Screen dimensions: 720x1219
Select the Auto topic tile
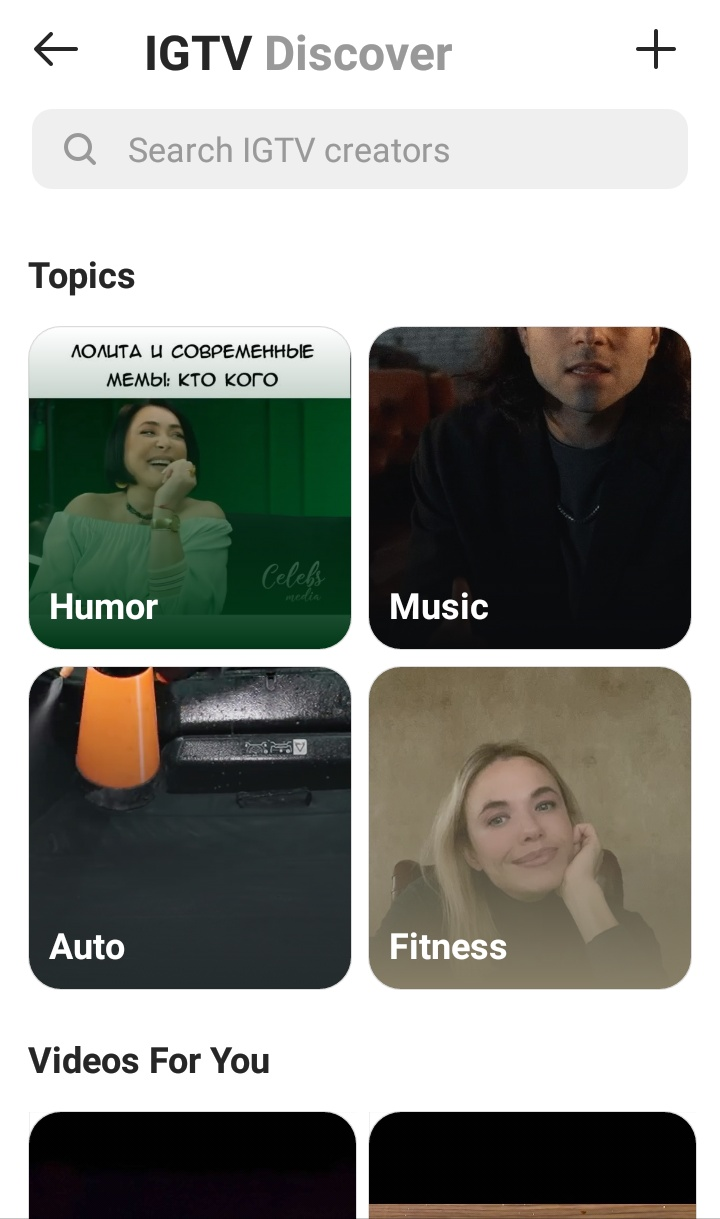coord(190,828)
